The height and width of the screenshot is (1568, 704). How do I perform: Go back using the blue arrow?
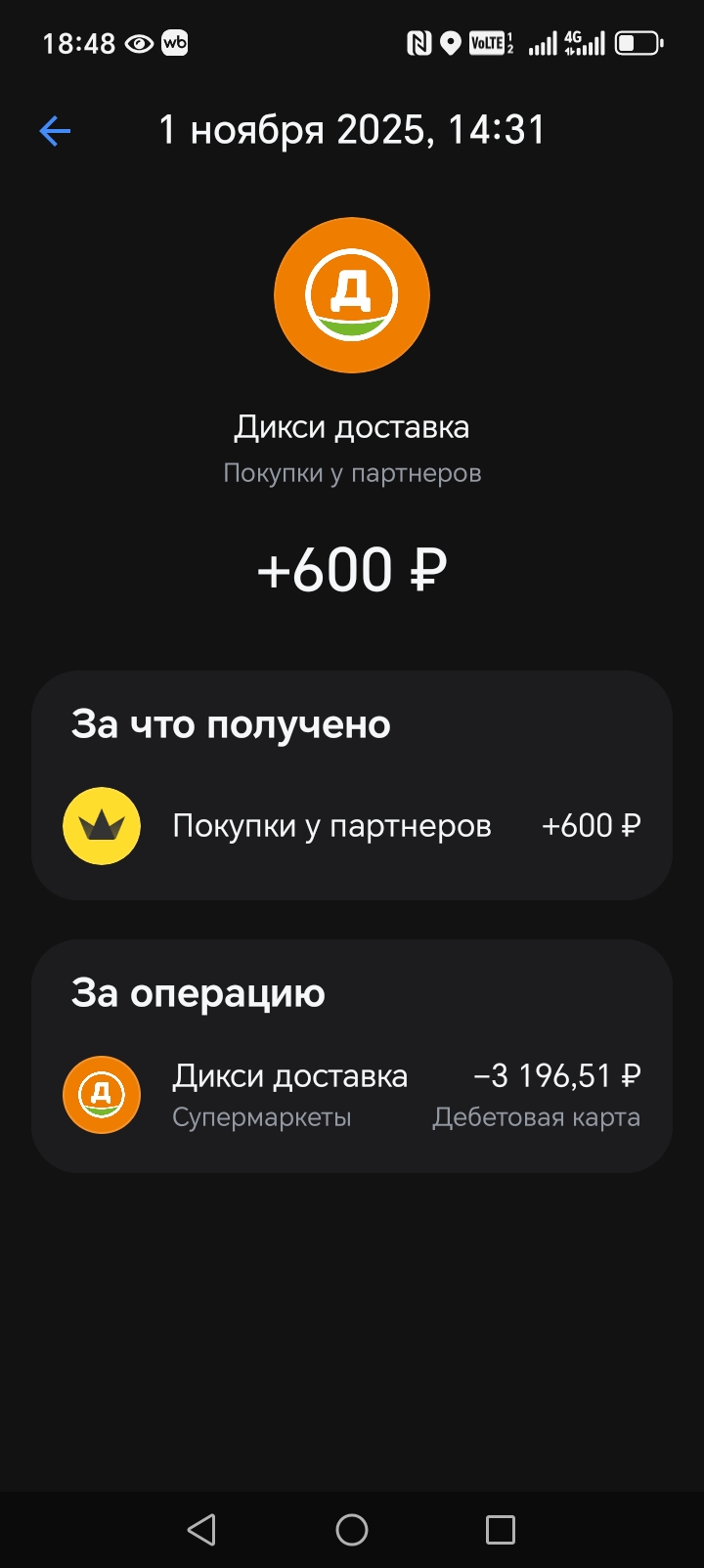click(55, 131)
